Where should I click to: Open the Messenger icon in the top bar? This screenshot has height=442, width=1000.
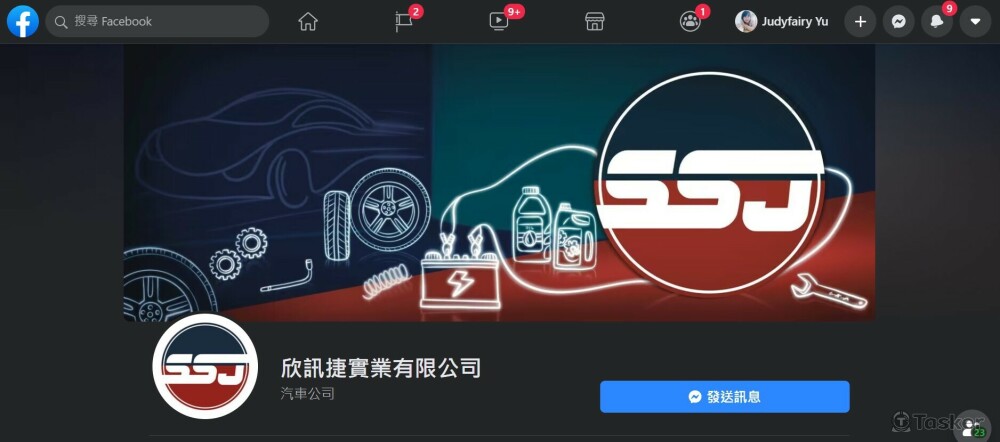pyautogui.click(x=899, y=21)
